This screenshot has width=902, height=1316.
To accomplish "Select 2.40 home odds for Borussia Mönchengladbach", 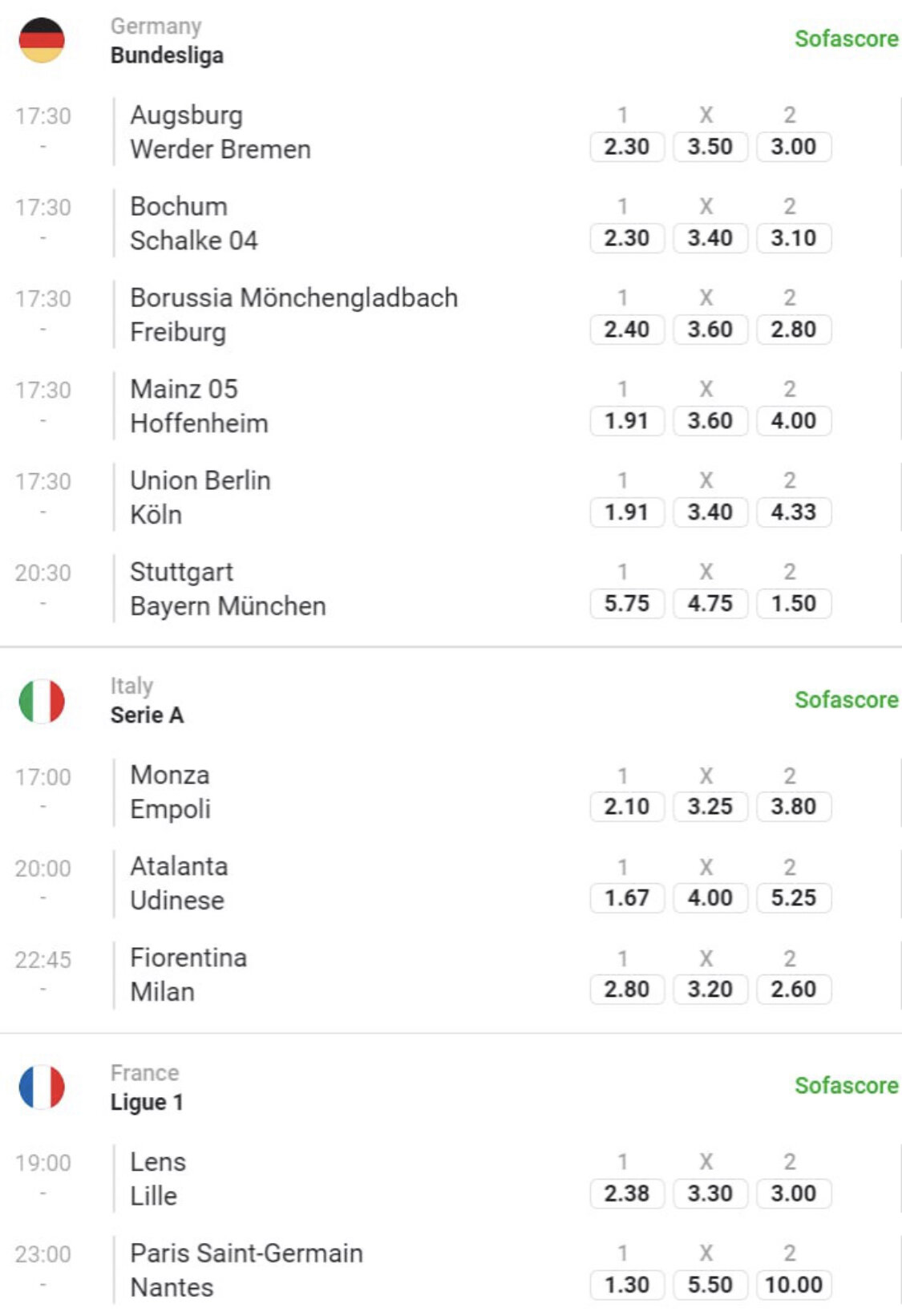I will pos(626,330).
